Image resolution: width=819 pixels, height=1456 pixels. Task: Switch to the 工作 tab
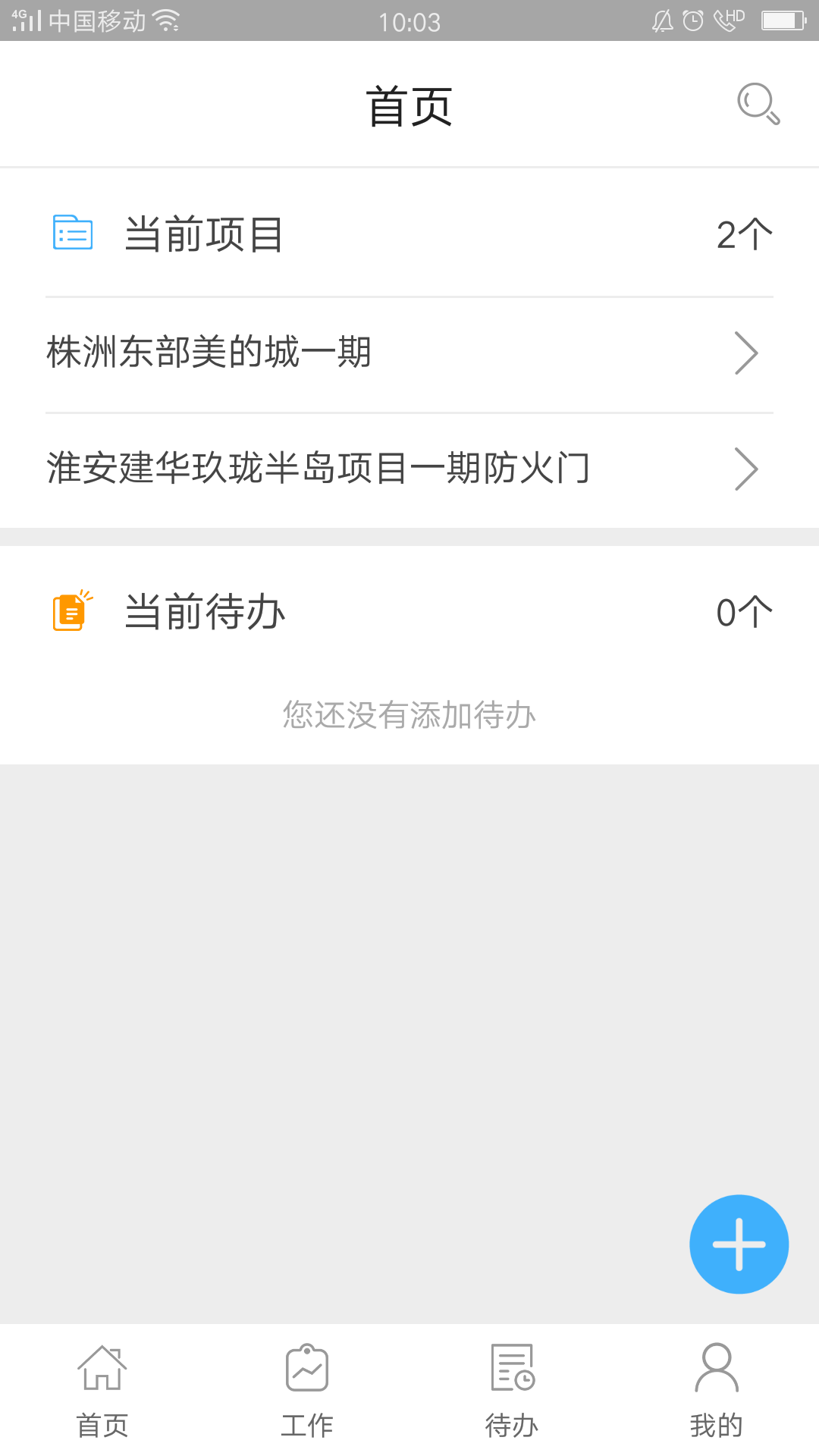pyautogui.click(x=307, y=1391)
